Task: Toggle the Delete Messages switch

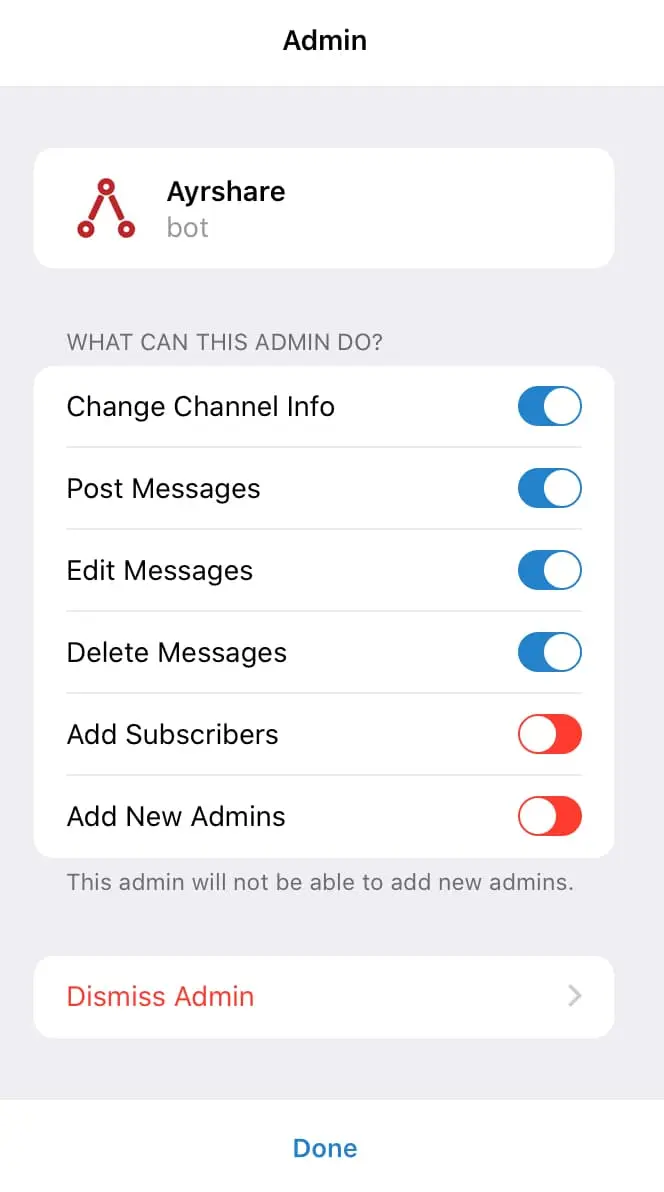Action: [x=549, y=653]
